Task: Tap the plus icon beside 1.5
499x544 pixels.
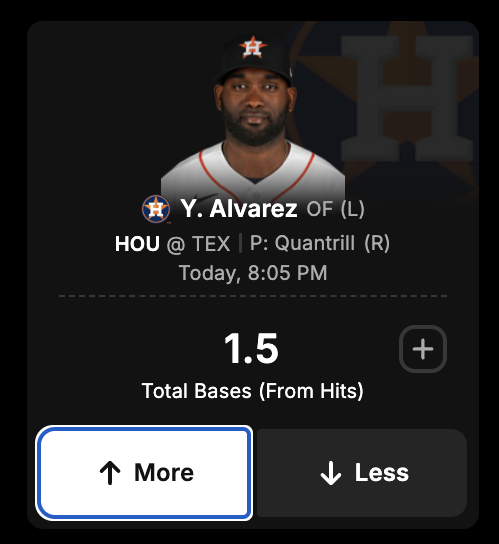Action: tap(423, 349)
